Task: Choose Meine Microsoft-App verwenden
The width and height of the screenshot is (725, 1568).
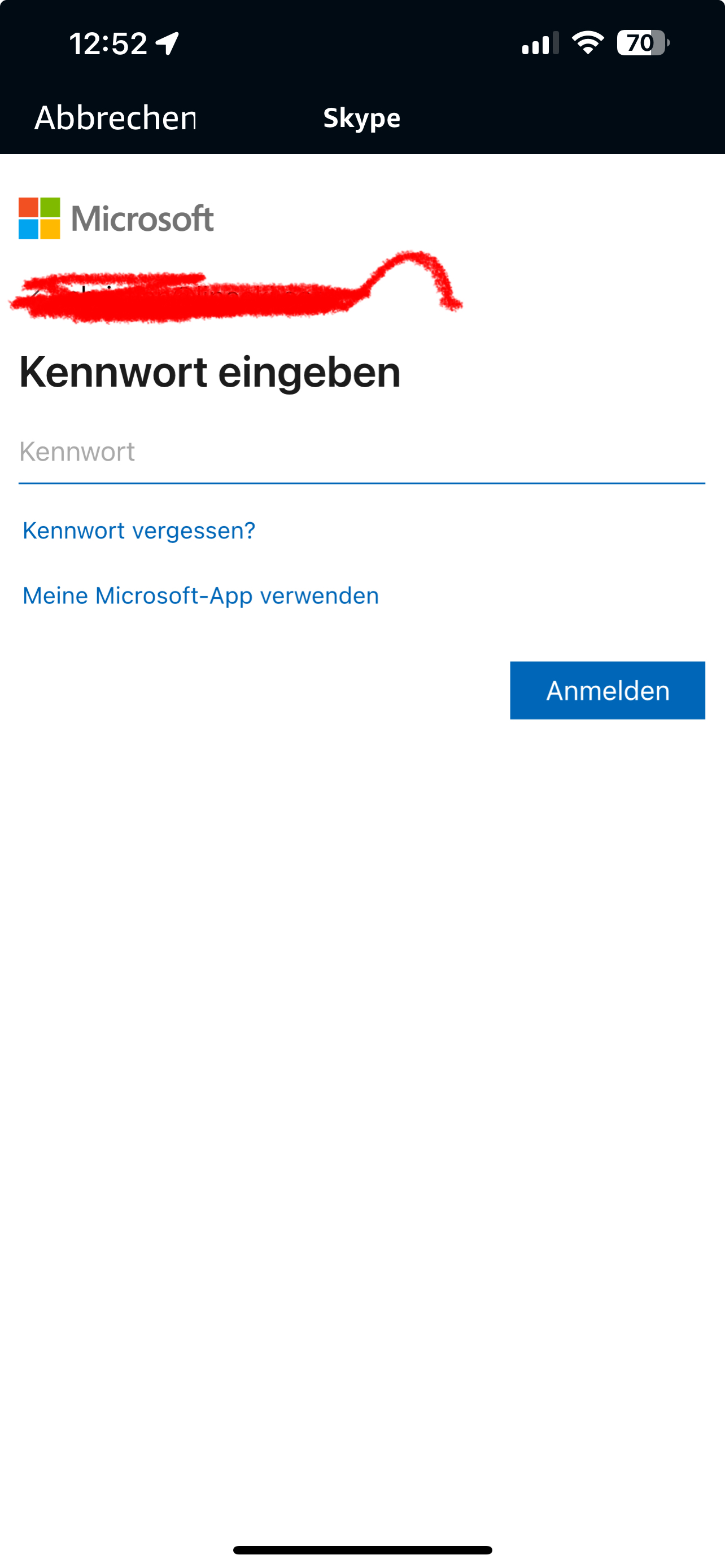Action: (200, 596)
